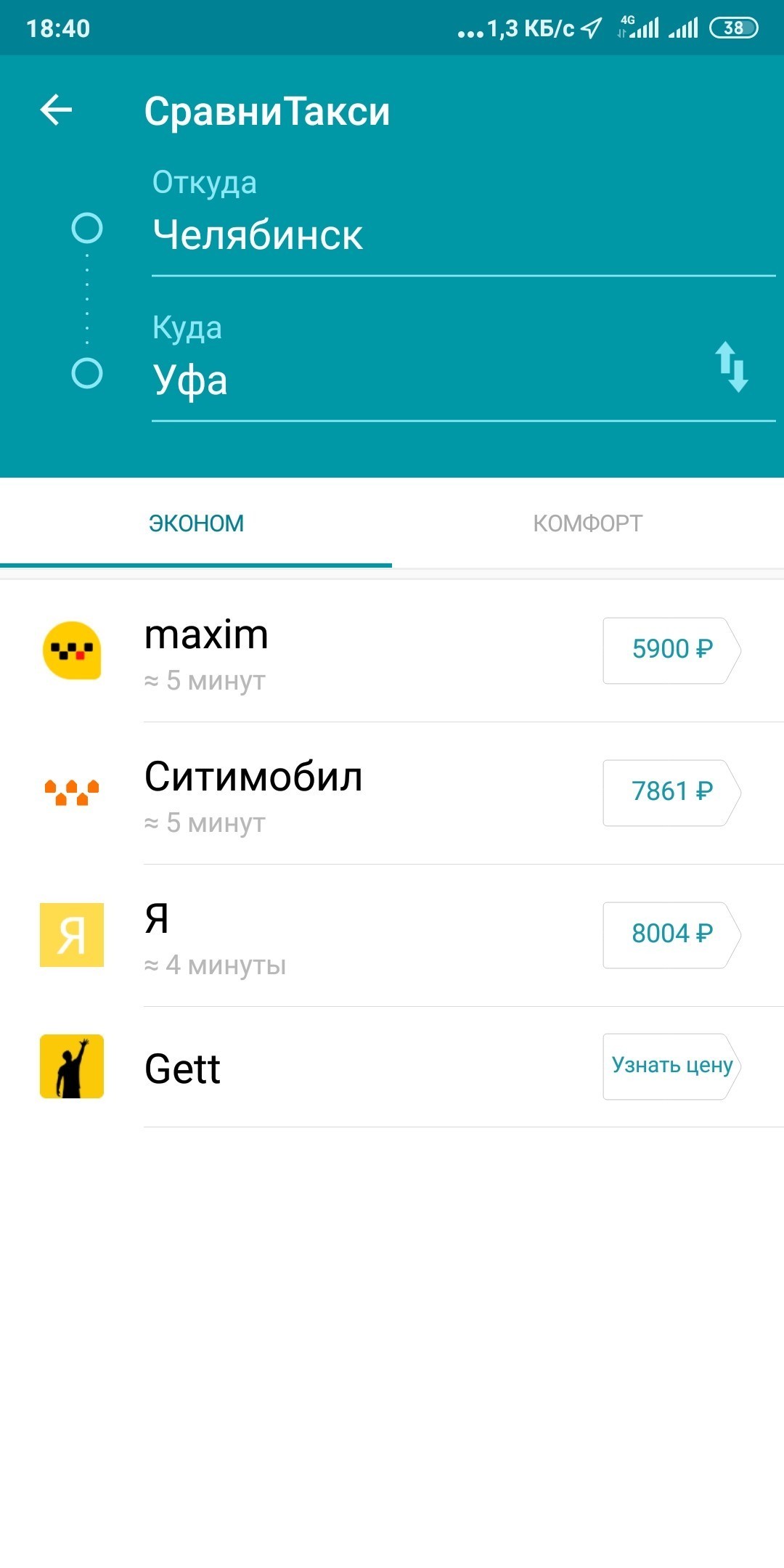This screenshot has width=784, height=1568.
Task: Swap origin and destination addresses
Action: coord(731,367)
